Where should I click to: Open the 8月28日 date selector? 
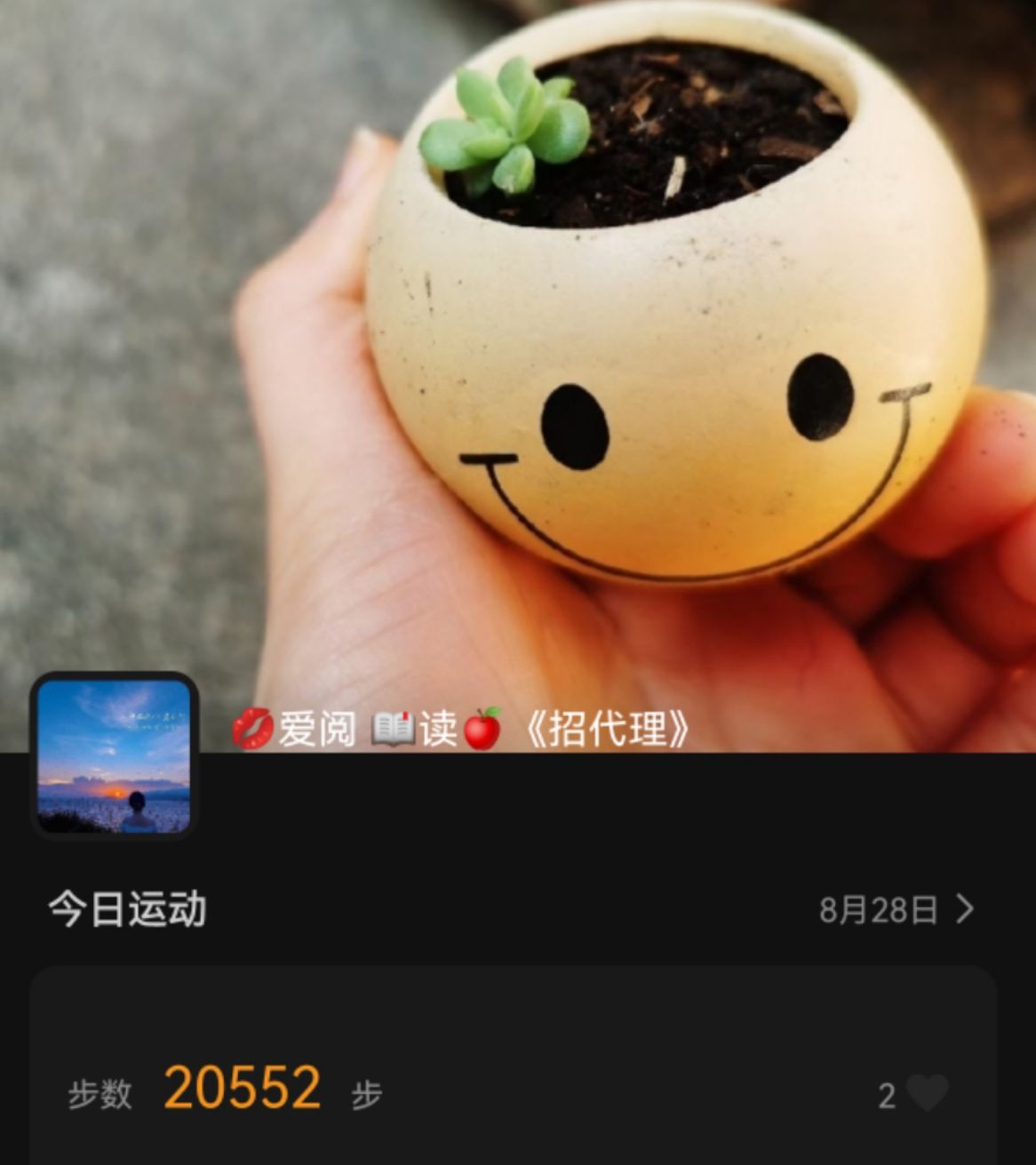(896, 910)
